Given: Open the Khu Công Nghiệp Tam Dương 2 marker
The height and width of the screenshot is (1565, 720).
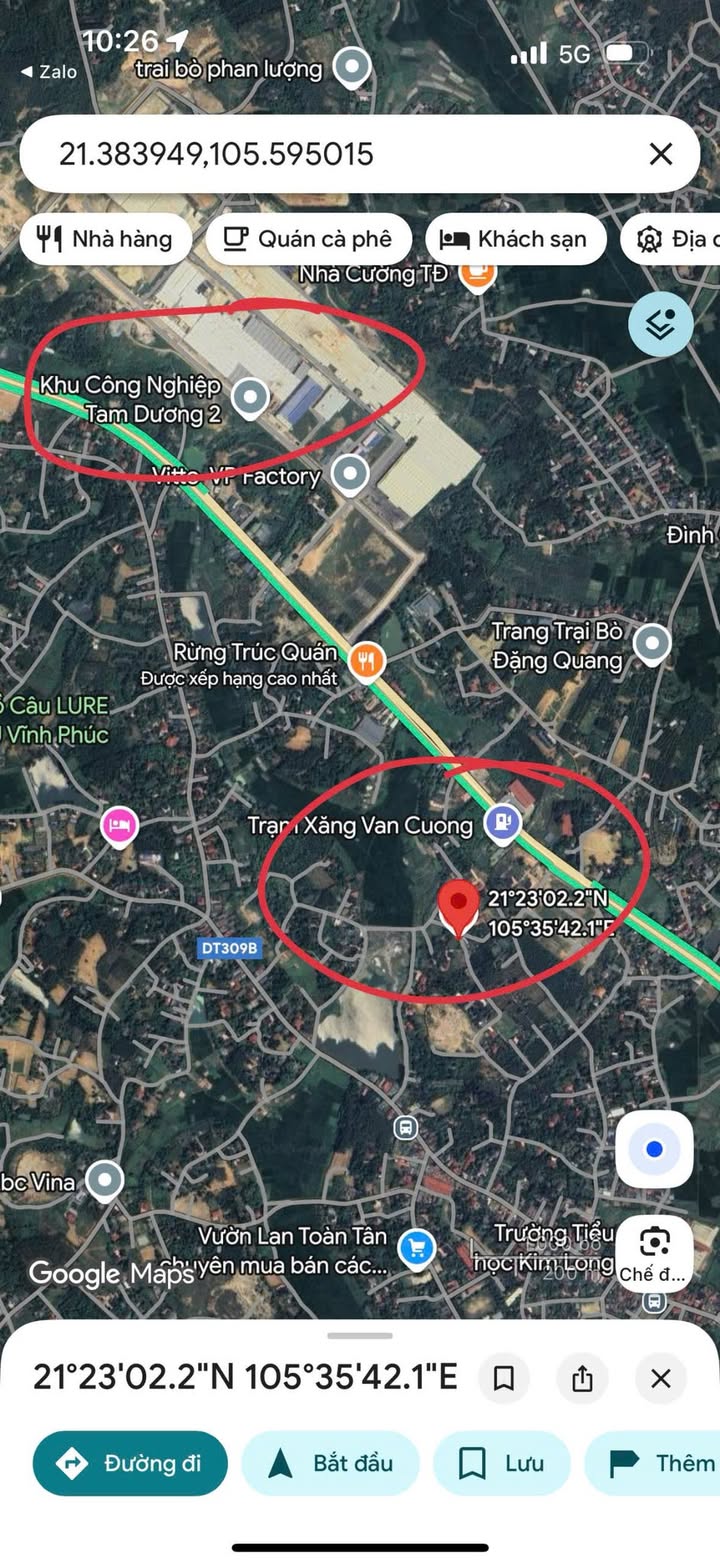Looking at the screenshot, I should click(x=250, y=398).
